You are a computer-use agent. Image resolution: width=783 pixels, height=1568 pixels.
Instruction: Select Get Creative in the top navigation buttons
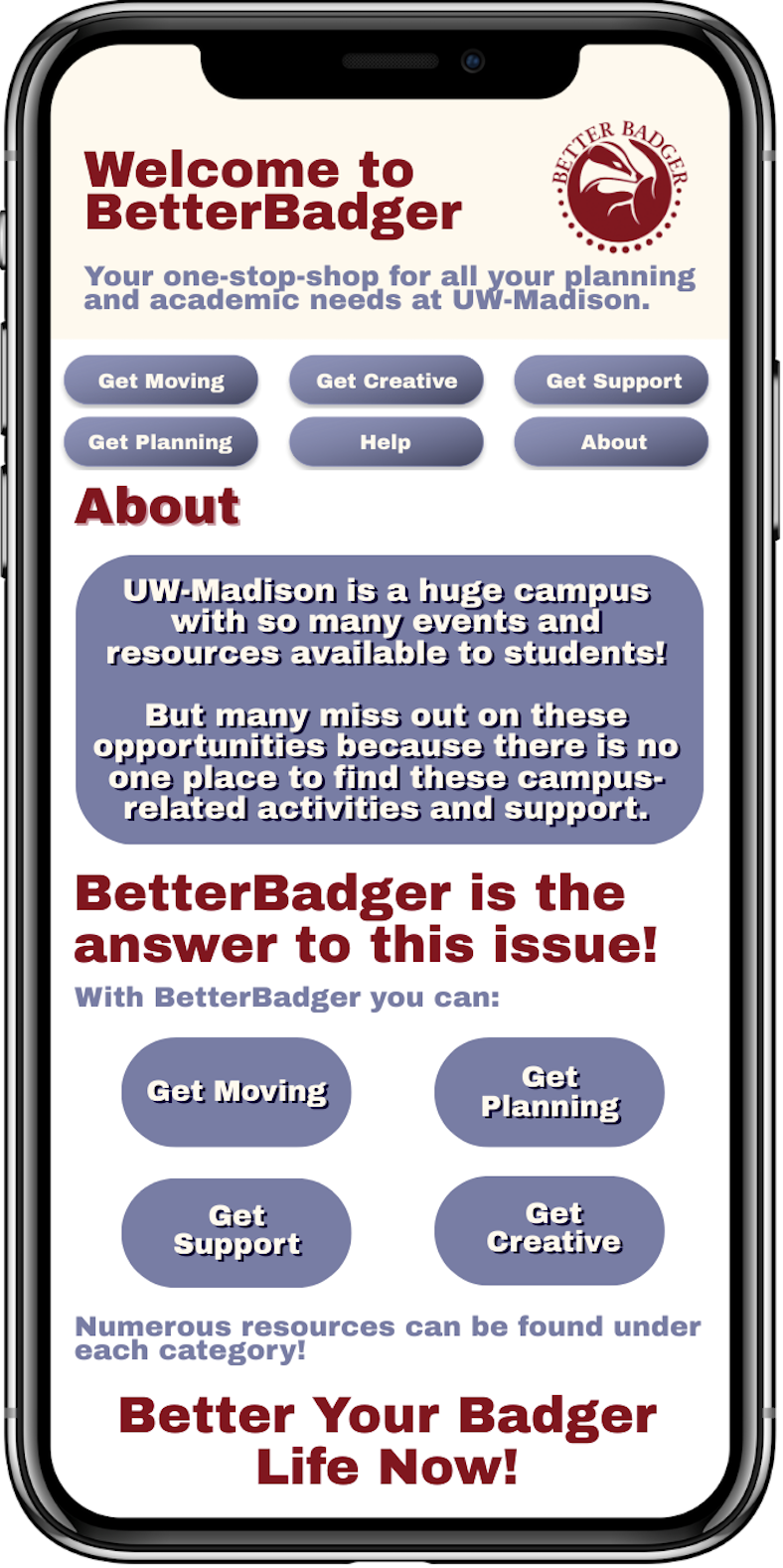(x=387, y=381)
